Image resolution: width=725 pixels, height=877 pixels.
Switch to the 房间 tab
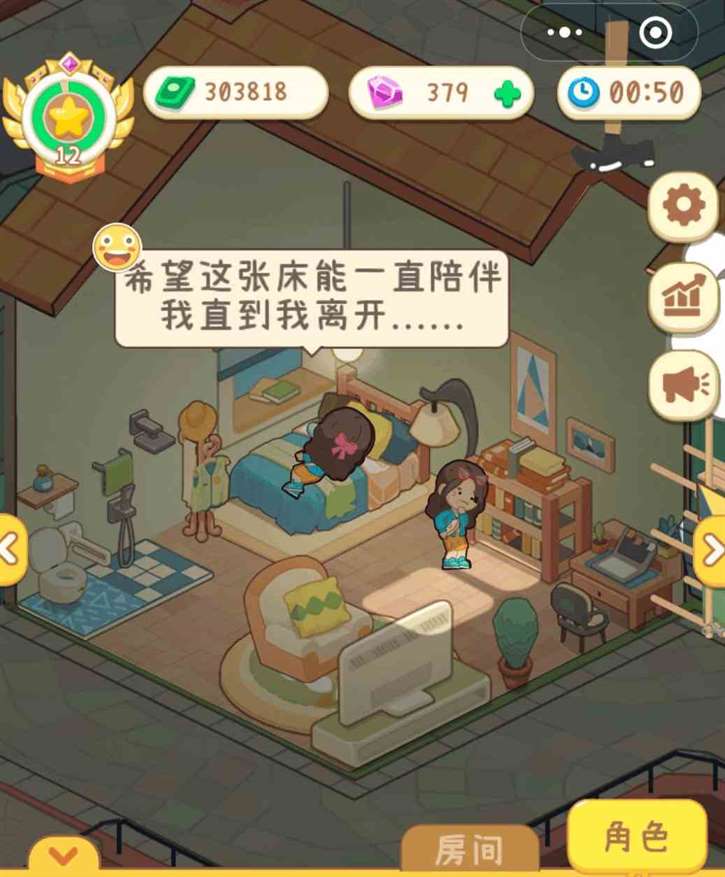click(x=468, y=850)
